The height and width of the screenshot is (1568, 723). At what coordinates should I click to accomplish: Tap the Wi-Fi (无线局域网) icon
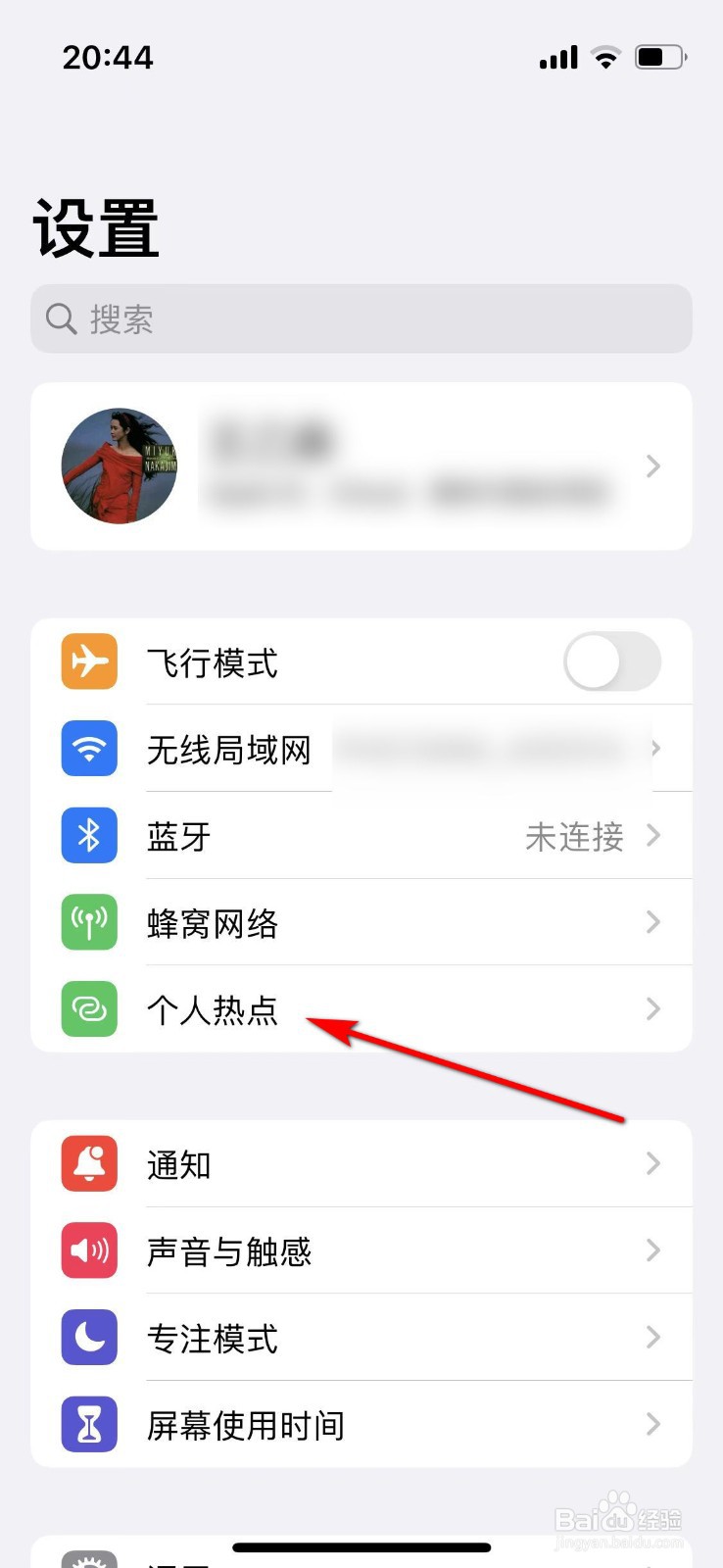point(89,749)
